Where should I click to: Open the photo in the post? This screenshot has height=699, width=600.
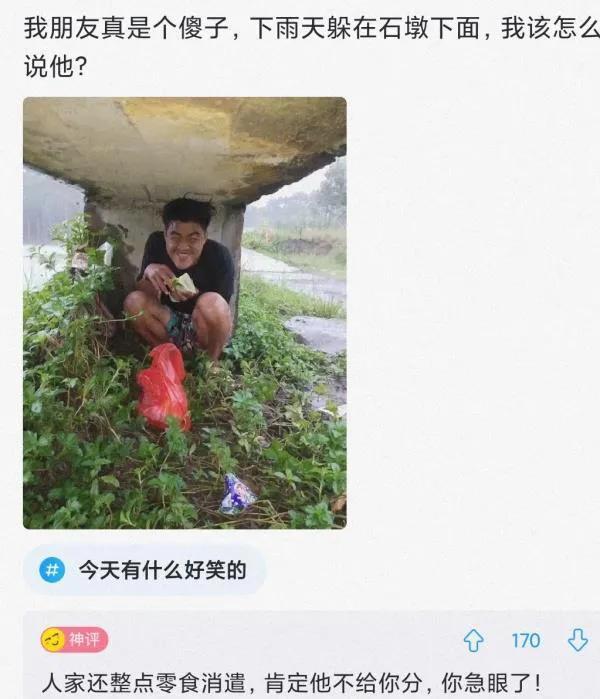click(185, 312)
